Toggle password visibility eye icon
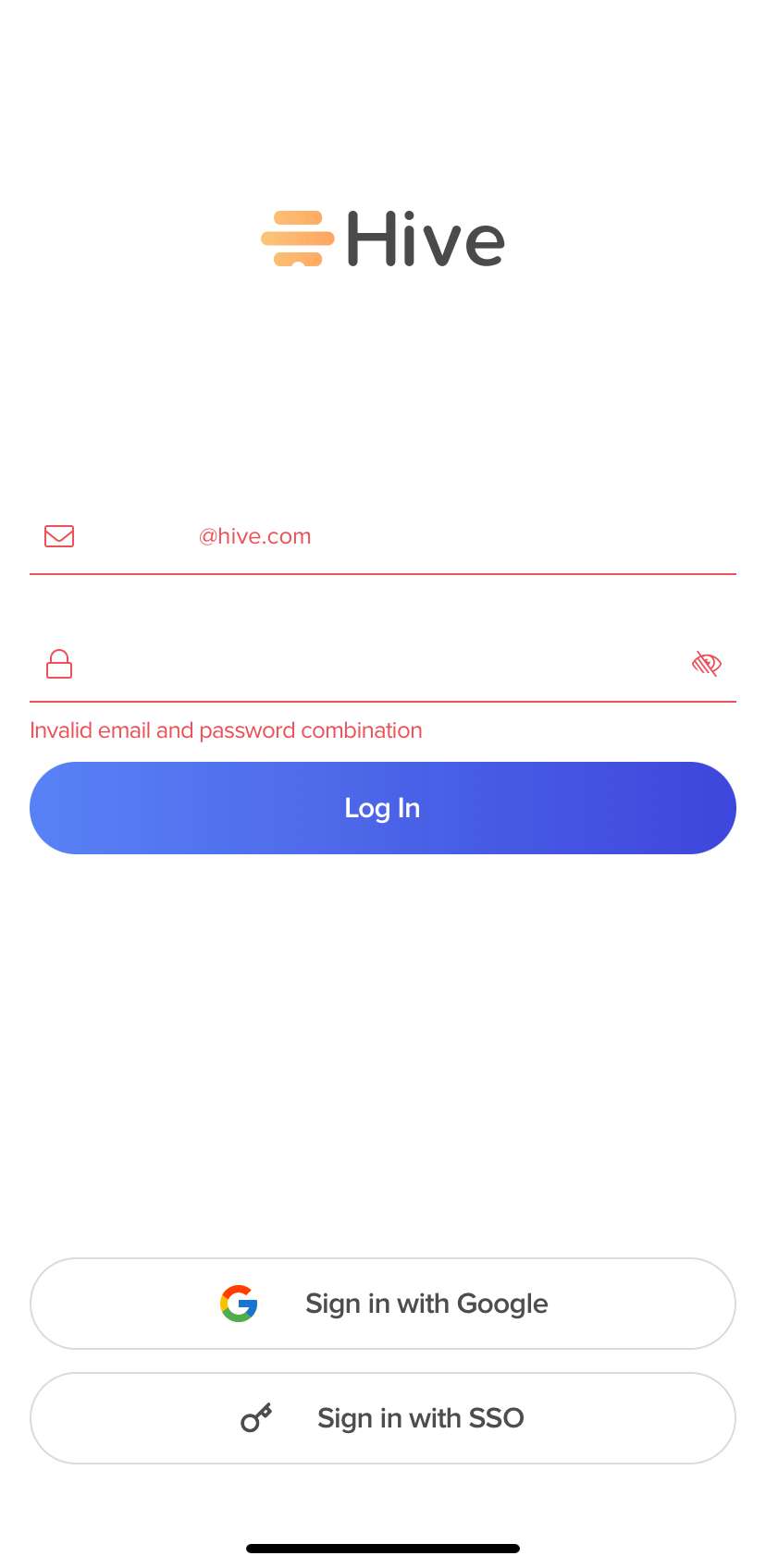Image resolution: width=766 pixels, height=1568 pixels. click(707, 664)
